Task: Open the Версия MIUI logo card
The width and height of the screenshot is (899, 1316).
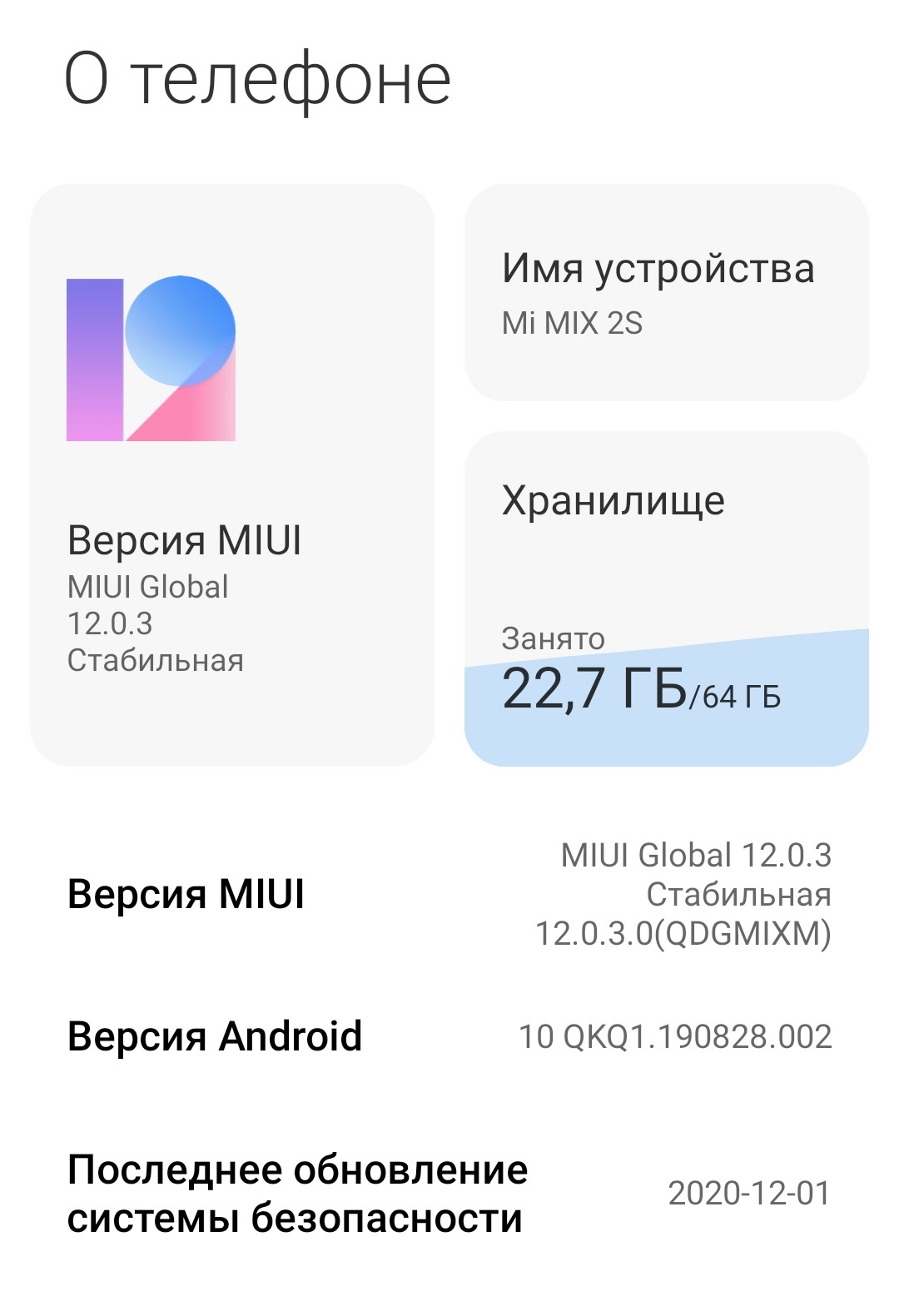Action: (231, 474)
